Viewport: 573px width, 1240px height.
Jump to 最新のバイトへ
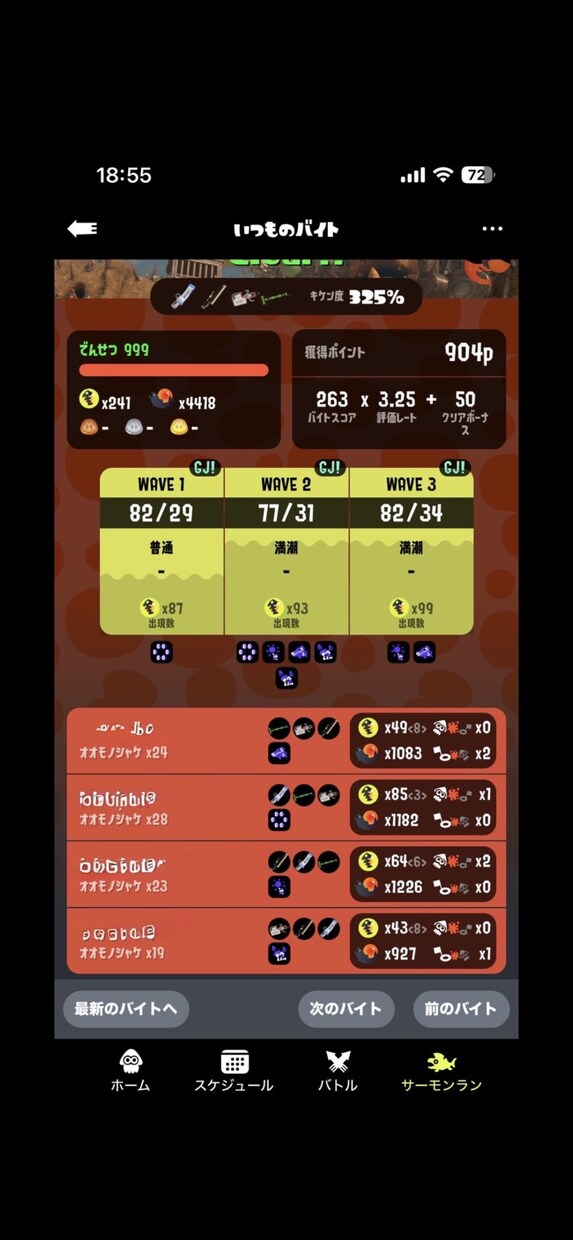tap(125, 1009)
